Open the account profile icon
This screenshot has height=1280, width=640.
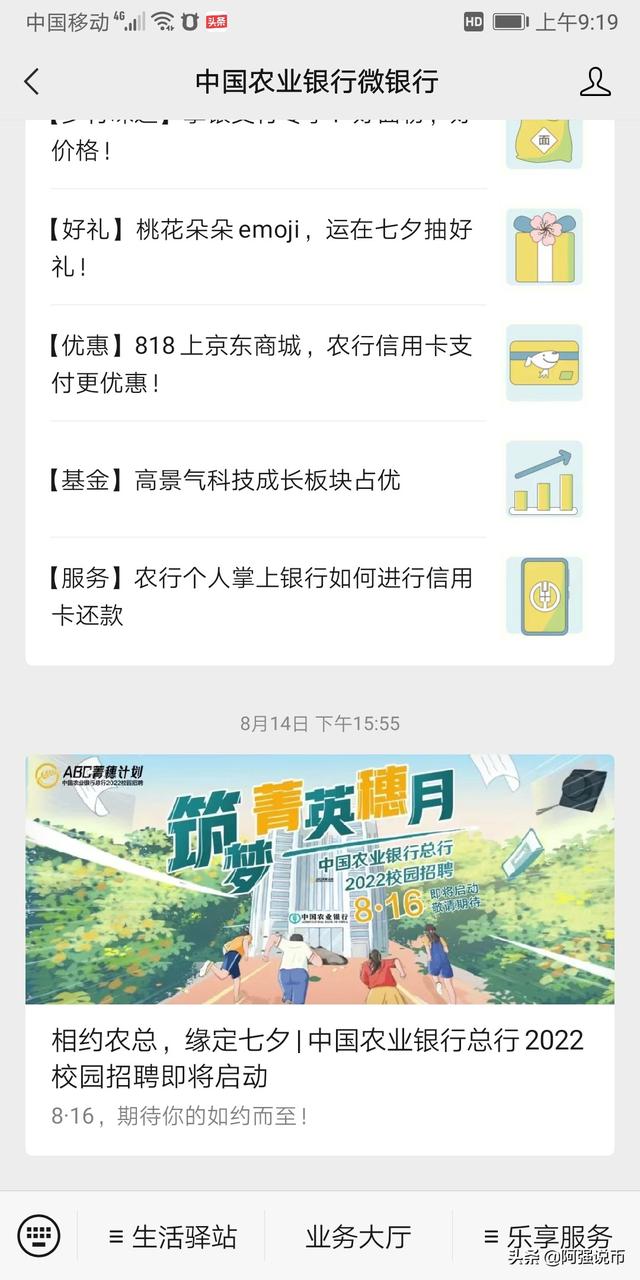595,82
